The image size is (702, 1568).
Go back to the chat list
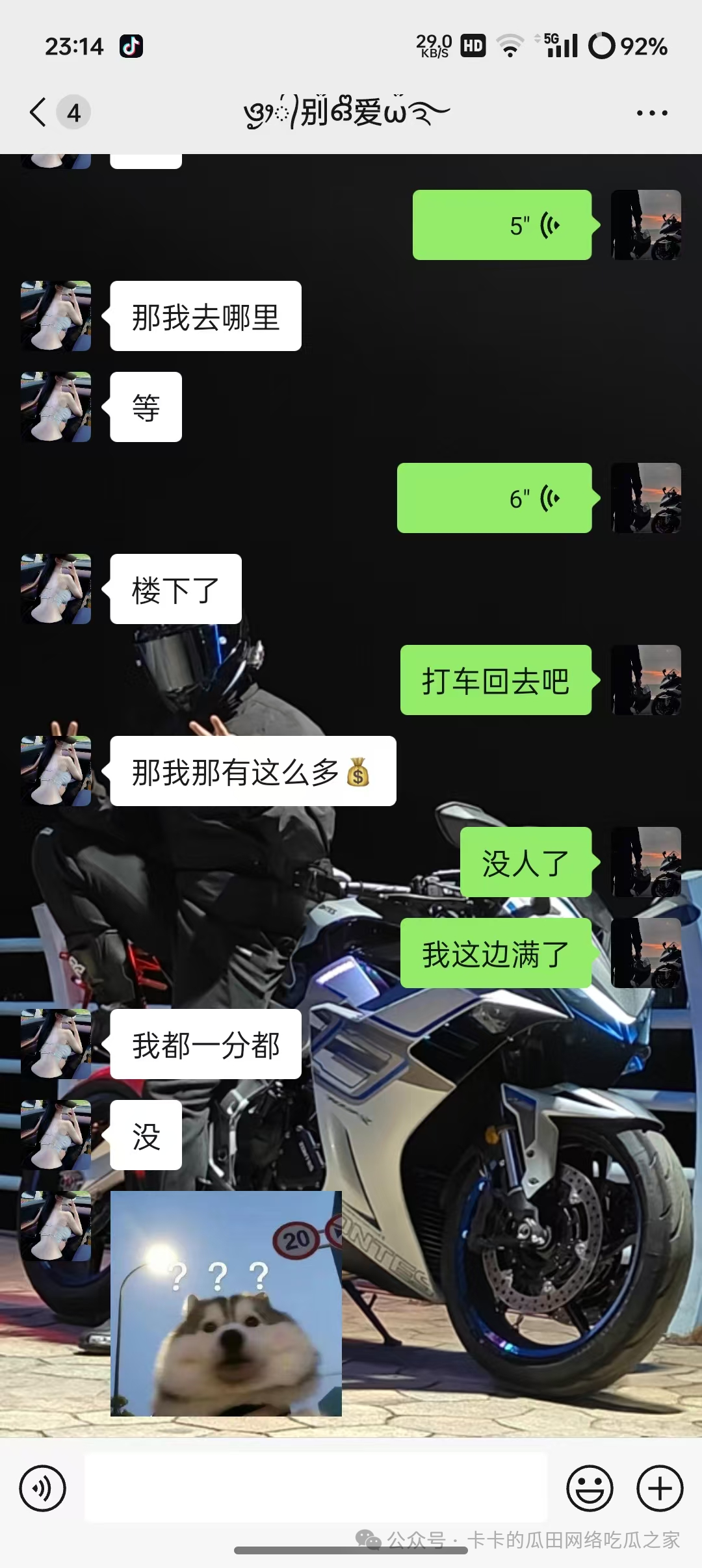pyautogui.click(x=39, y=112)
